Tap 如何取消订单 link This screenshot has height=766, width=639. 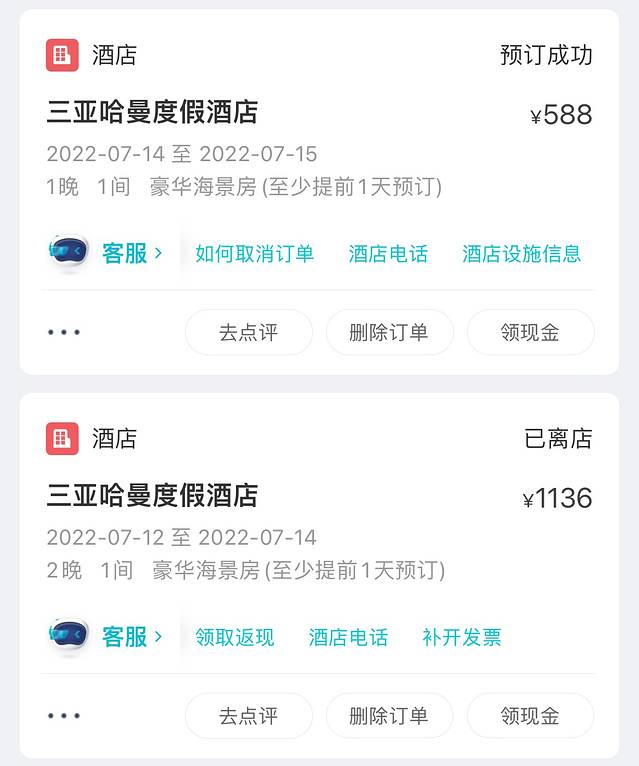(254, 254)
